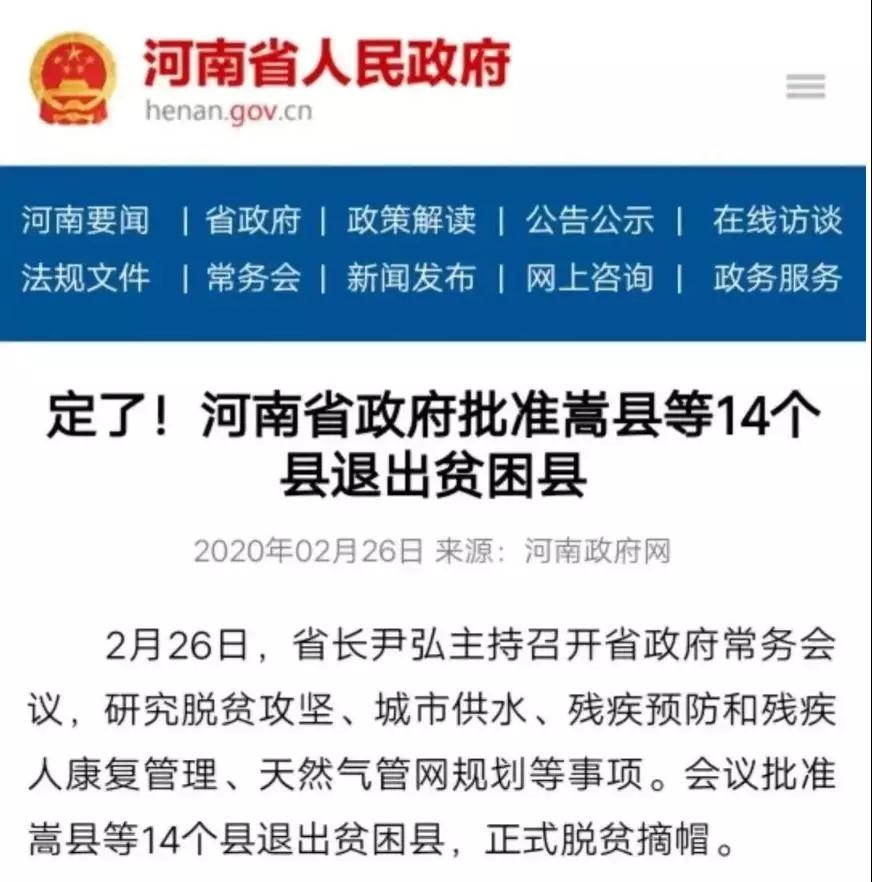Open 政务服务 page
Image resolution: width=872 pixels, height=882 pixels.
pos(777,278)
